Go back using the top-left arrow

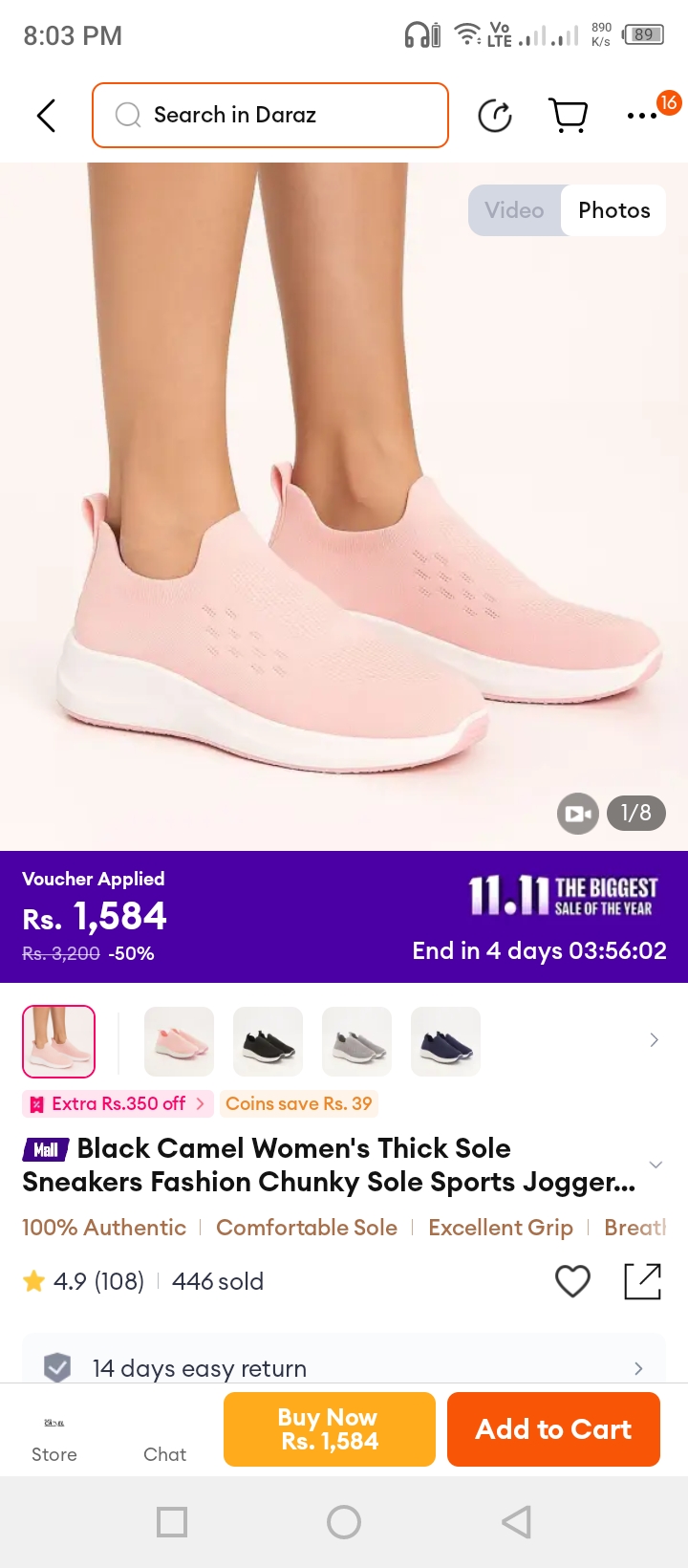coord(46,116)
